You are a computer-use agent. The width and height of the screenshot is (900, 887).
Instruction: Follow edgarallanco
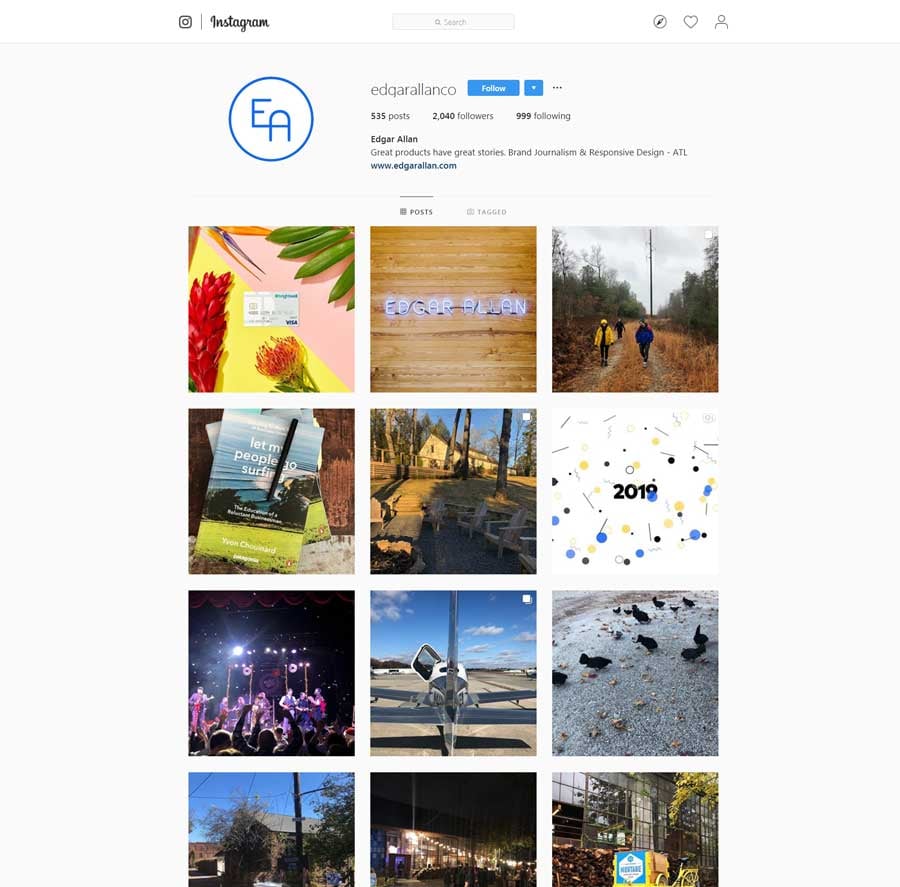[493, 88]
